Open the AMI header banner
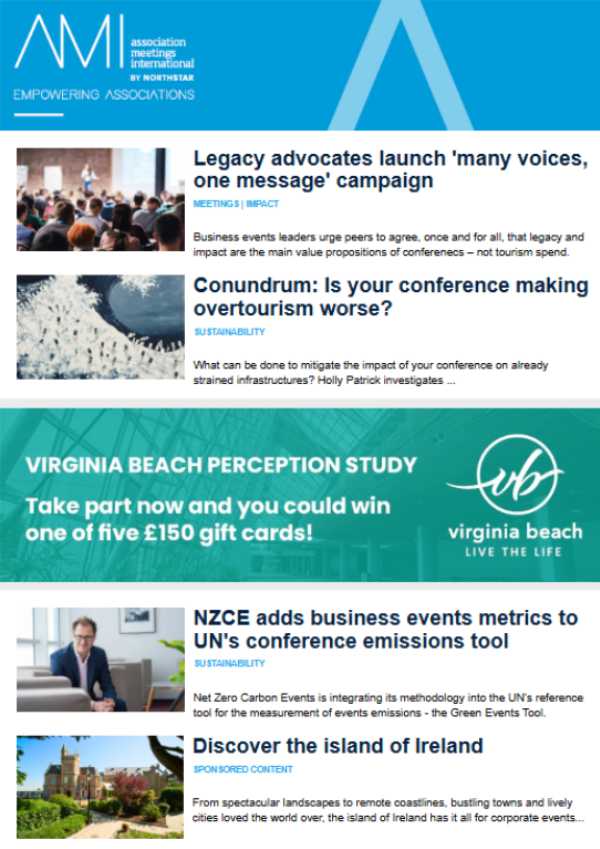Viewport: 600px width, 849px height. [300, 65]
